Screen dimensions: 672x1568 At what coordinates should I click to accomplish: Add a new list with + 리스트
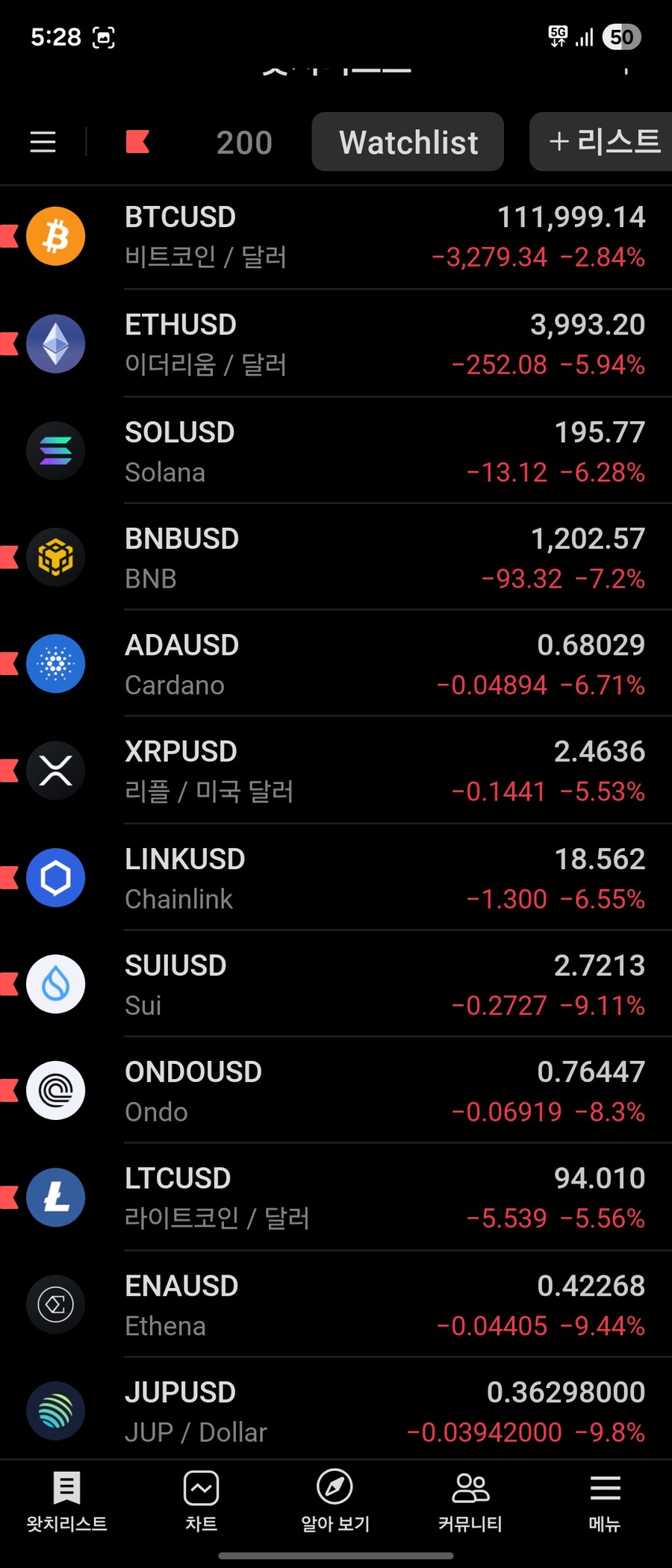tap(603, 142)
